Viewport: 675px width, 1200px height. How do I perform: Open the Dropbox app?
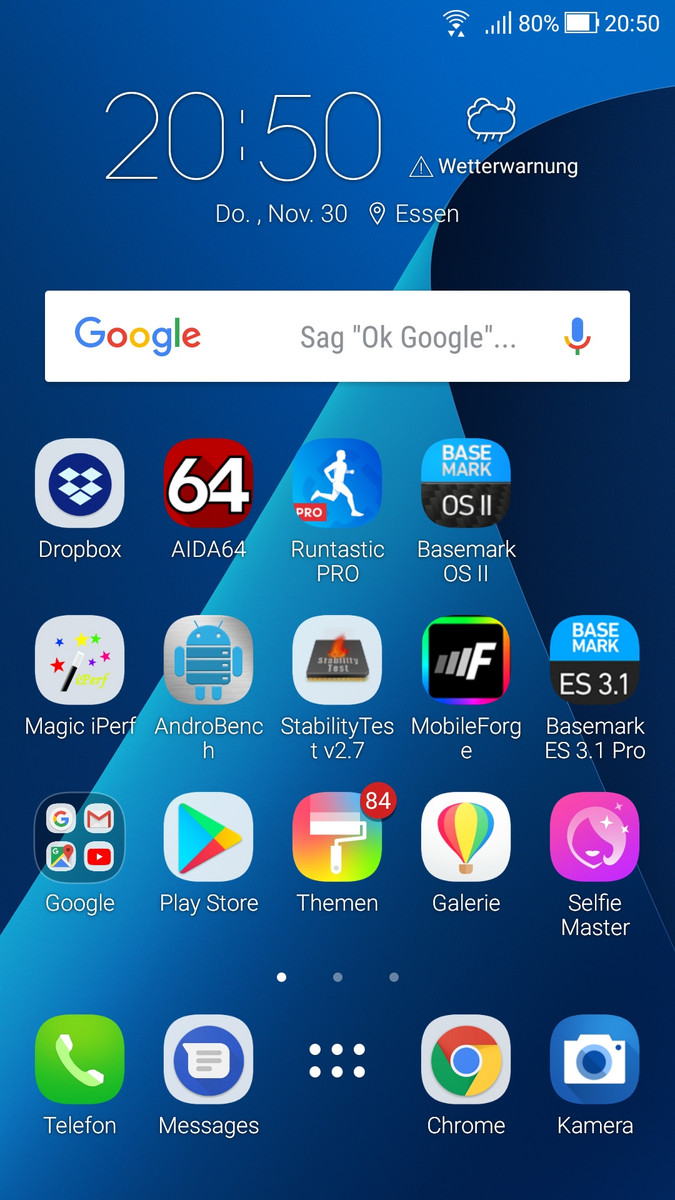(x=80, y=483)
